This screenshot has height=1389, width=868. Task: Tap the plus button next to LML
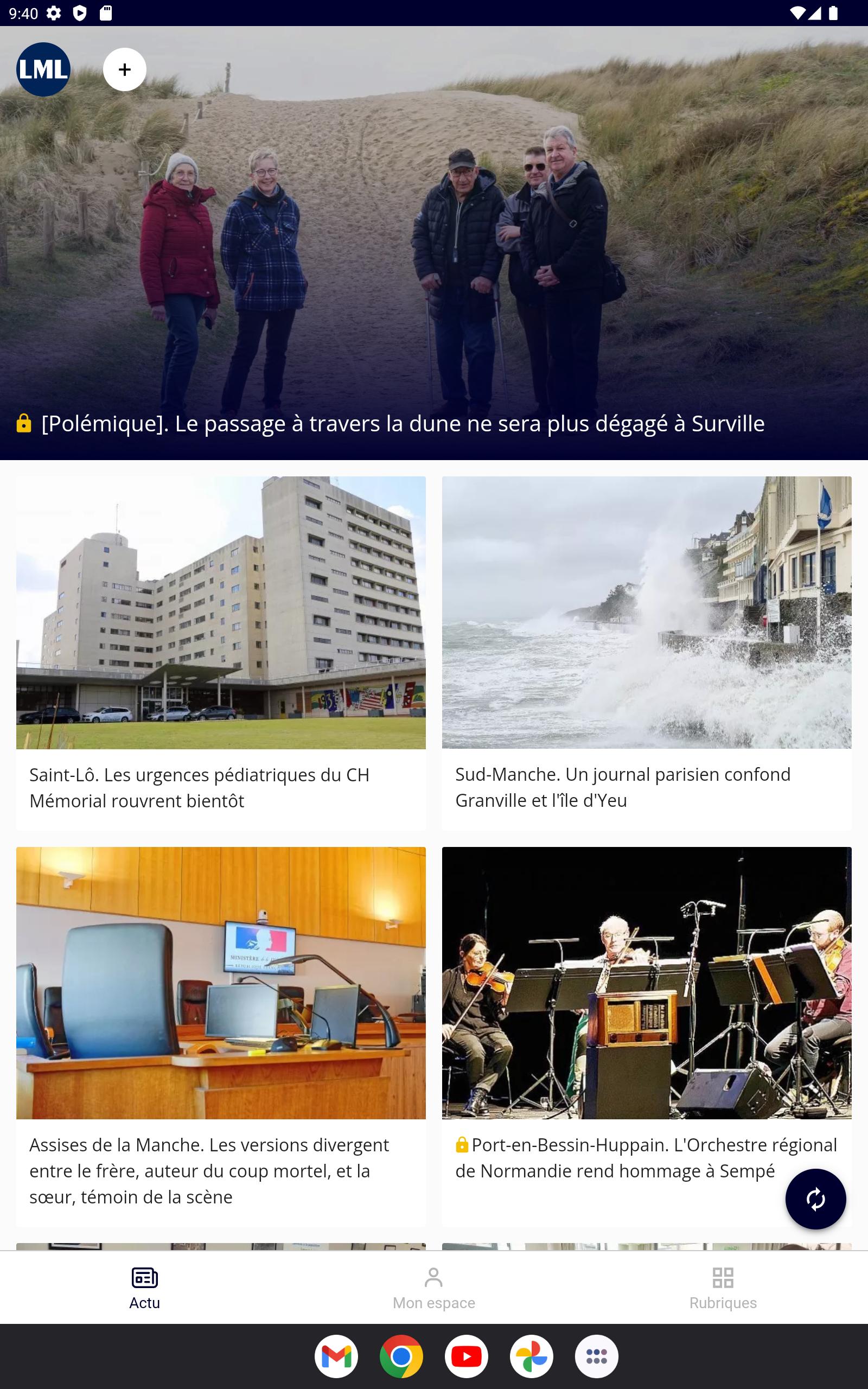[x=125, y=69]
